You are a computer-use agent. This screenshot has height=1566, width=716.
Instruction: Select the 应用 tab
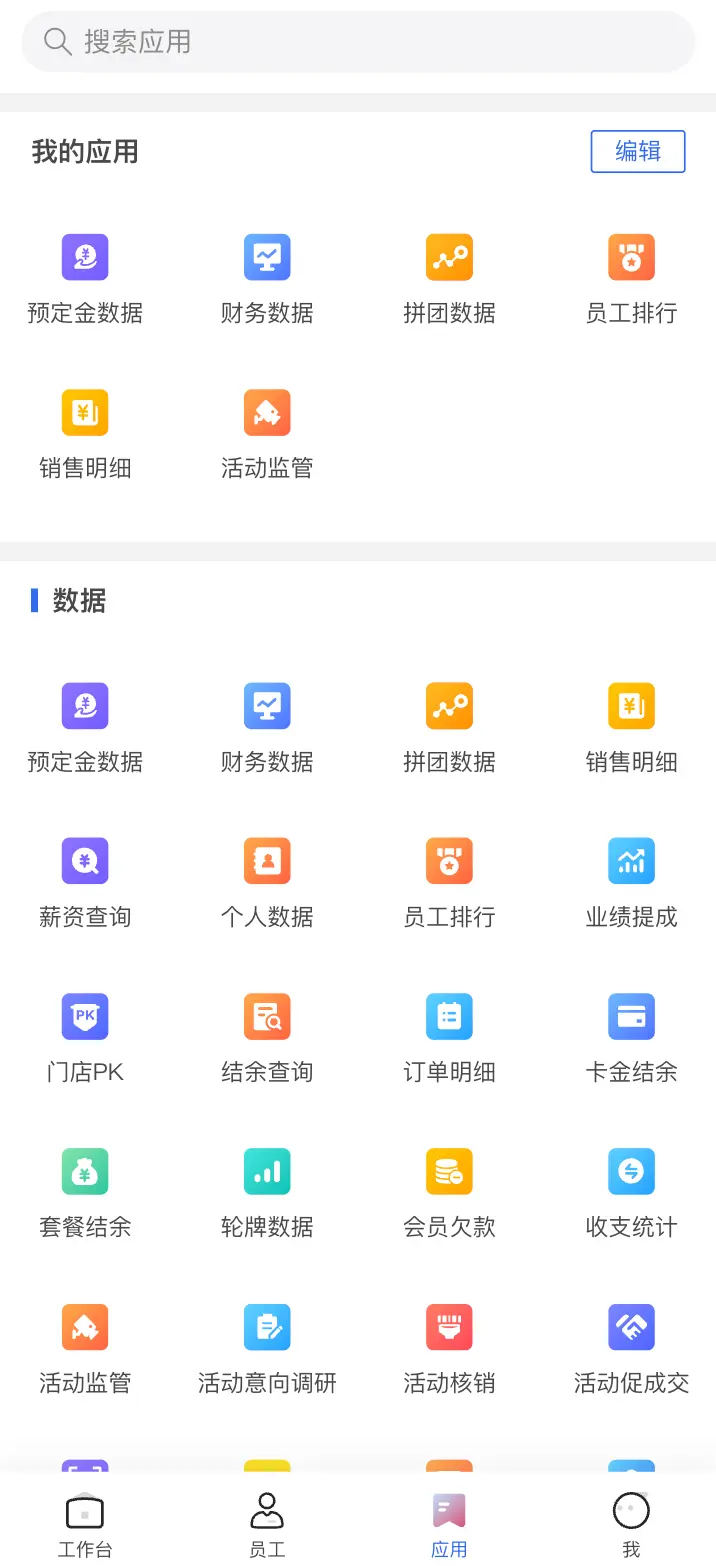[449, 1525]
